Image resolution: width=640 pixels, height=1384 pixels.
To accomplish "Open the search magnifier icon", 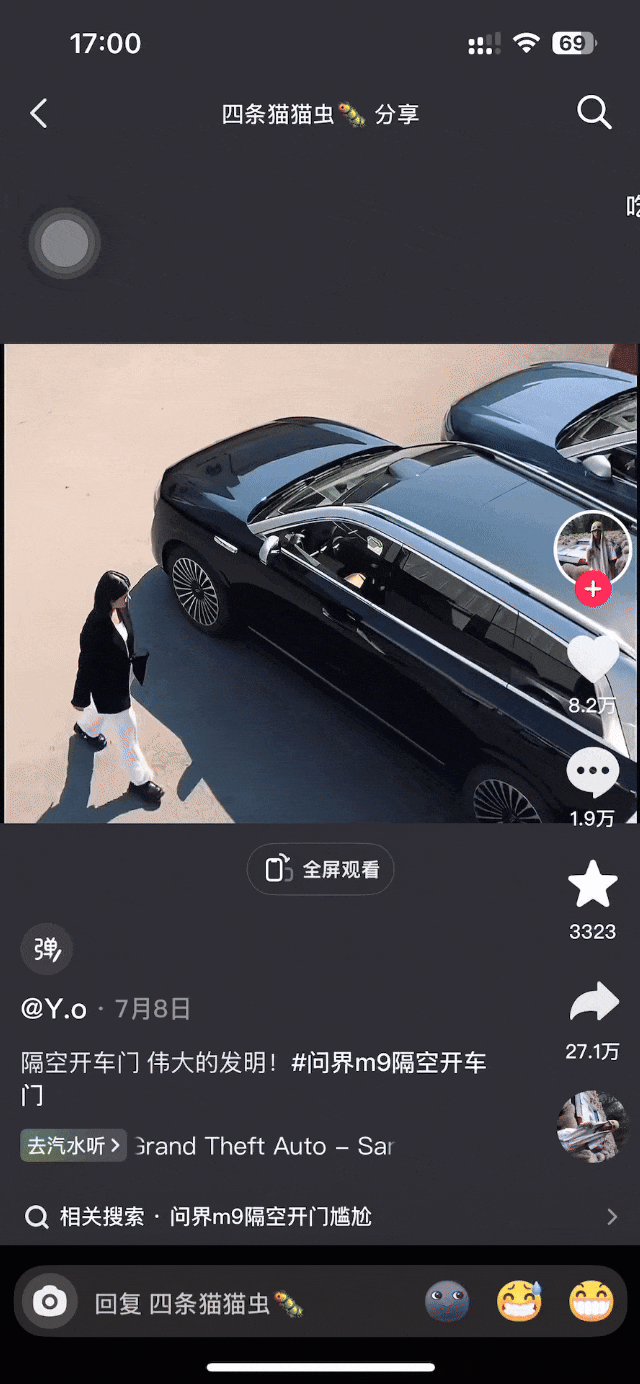I will coord(594,113).
